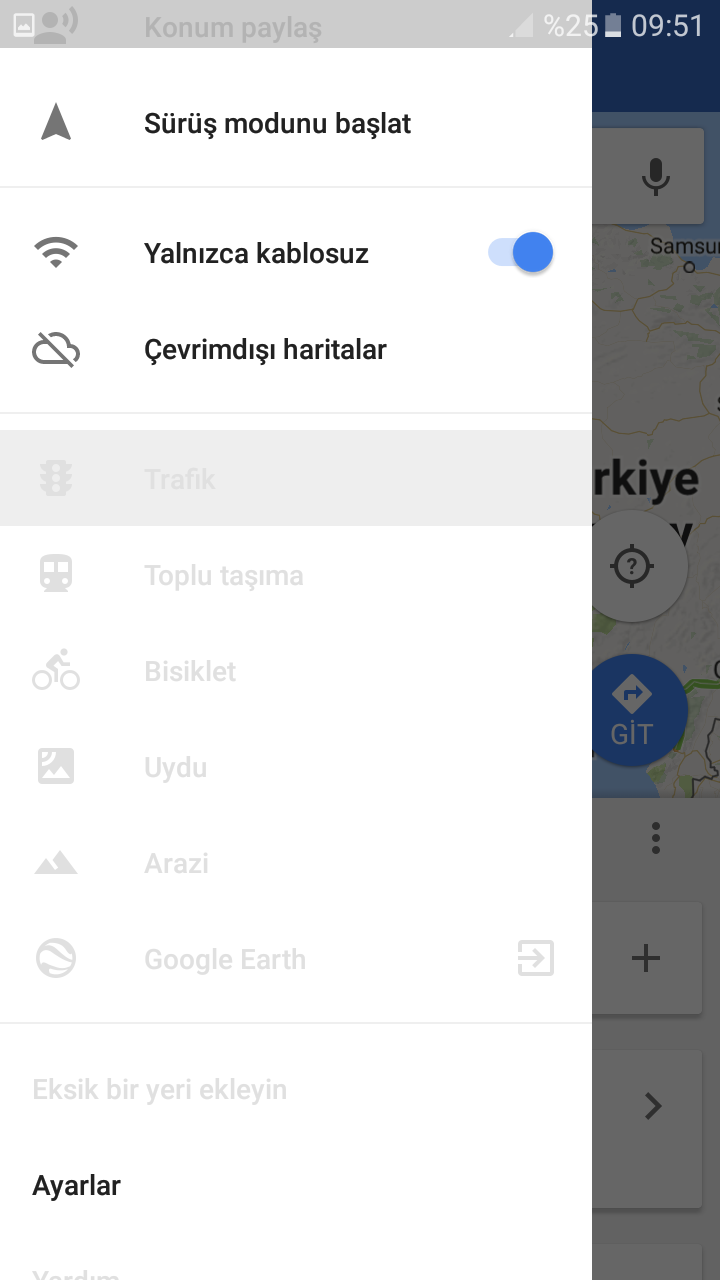The image size is (720, 1280).
Task: Tap the plus add button
Action: [x=646, y=958]
